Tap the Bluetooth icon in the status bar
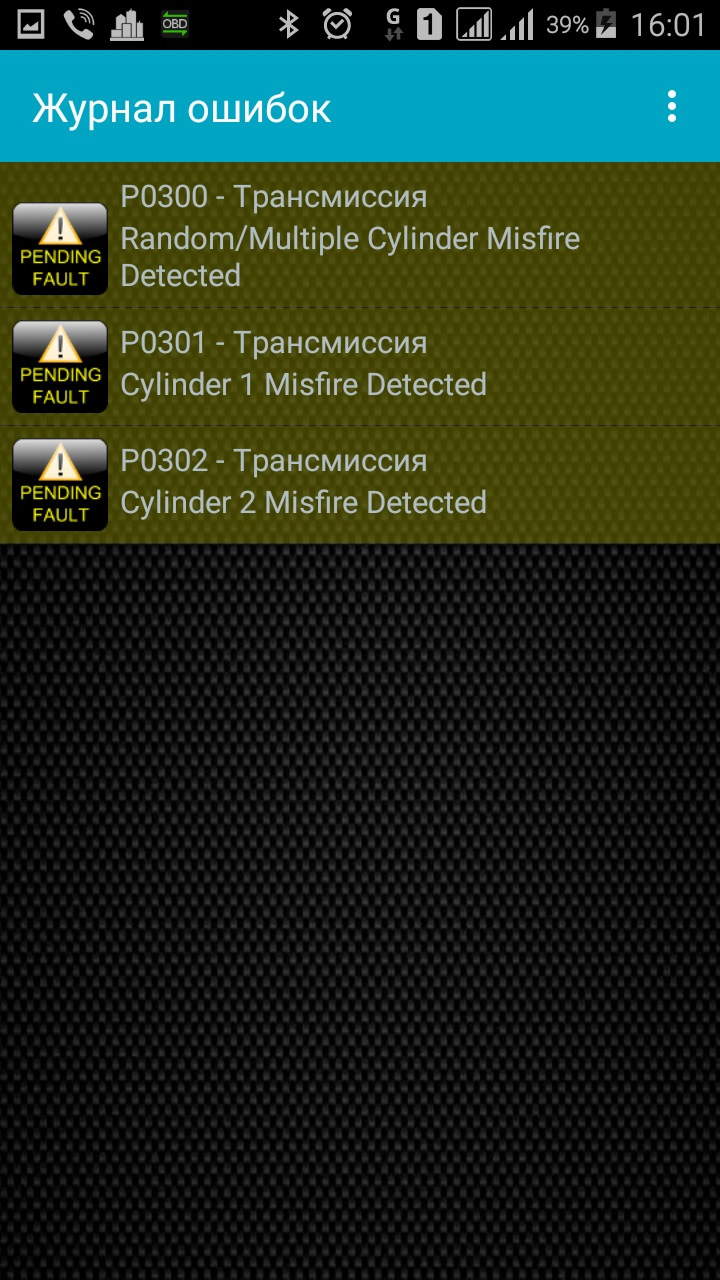Screen dimensions: 720x1280 [288, 22]
